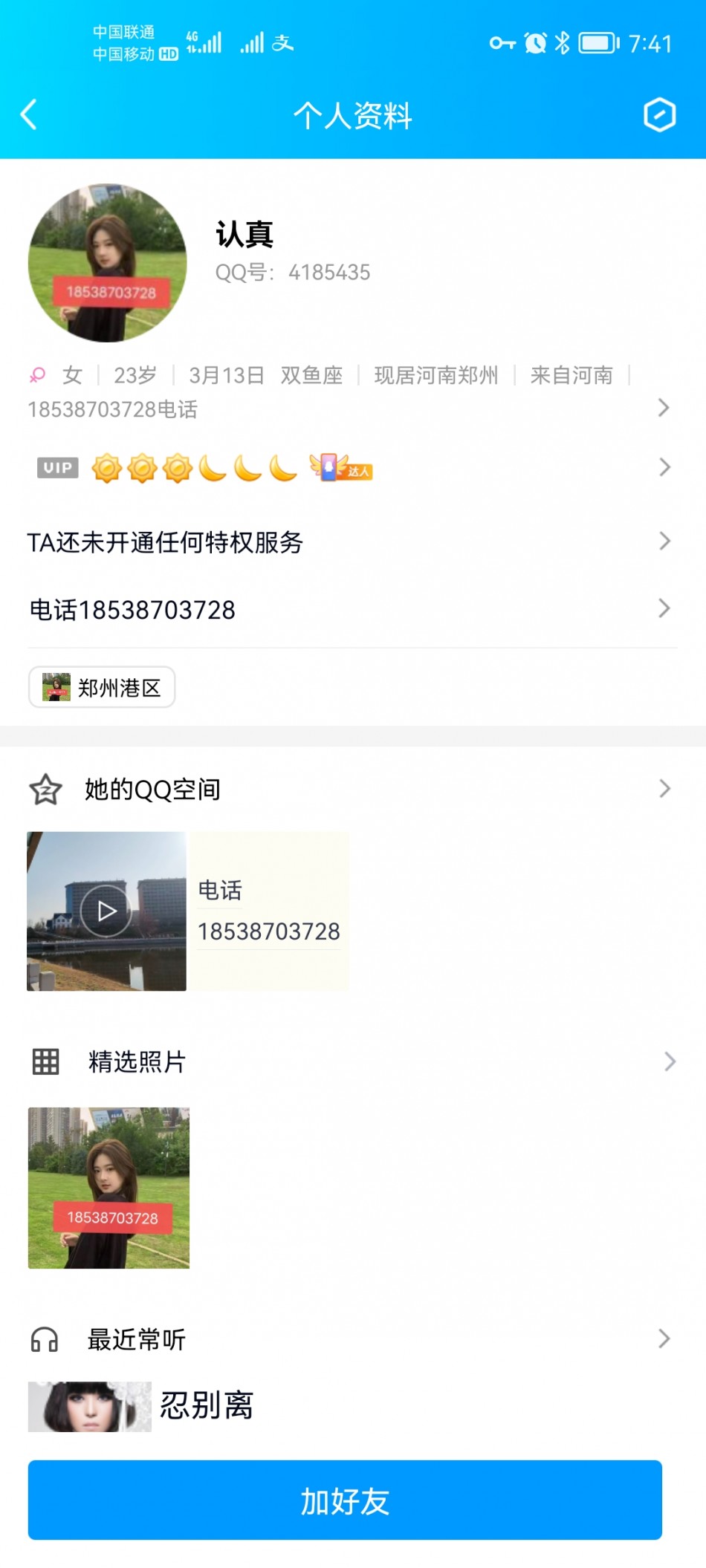Viewport: 706px width, 1568px height.
Task: Open the 精选照片 section
Action: 349,1061
